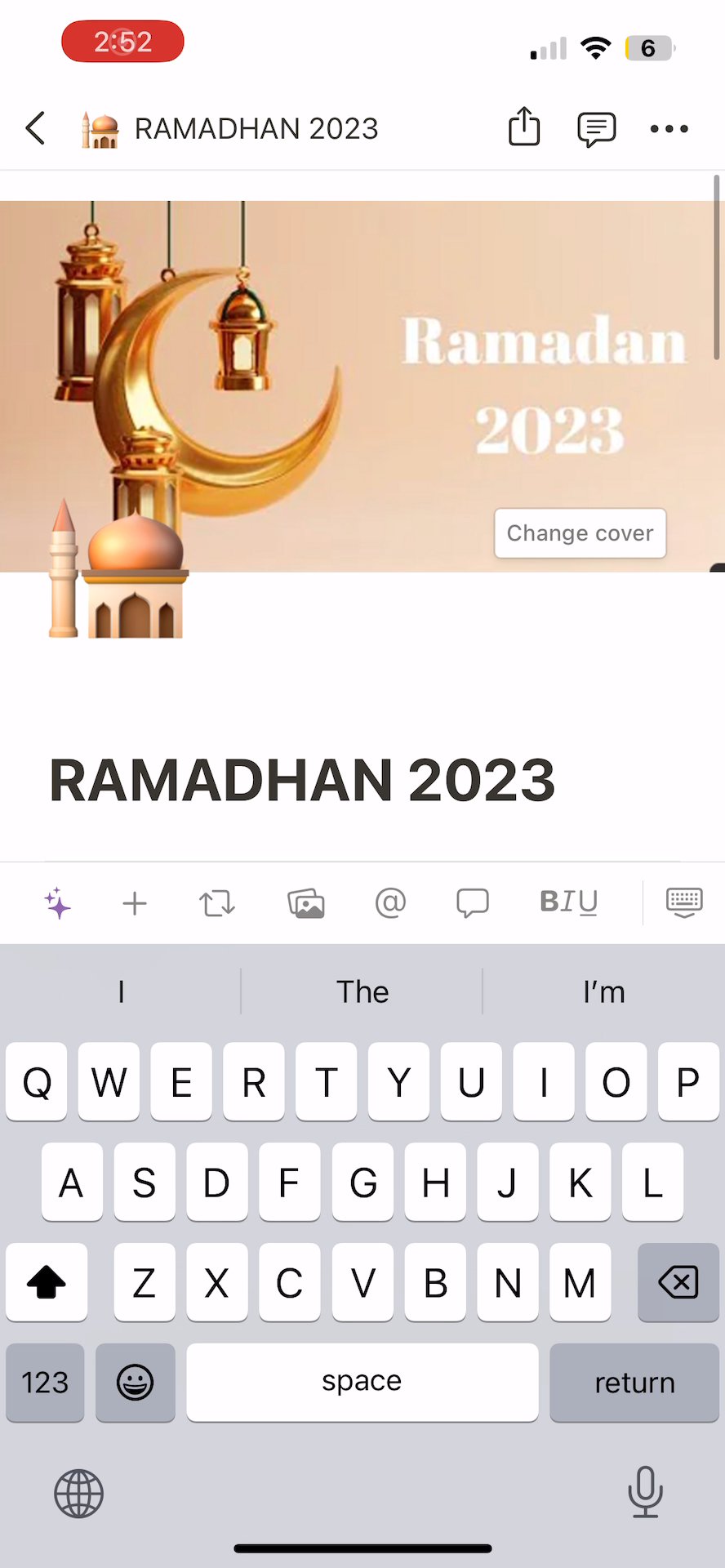Turn block into another type
Image resolution: width=725 pixels, height=1568 pixels.
[217, 903]
